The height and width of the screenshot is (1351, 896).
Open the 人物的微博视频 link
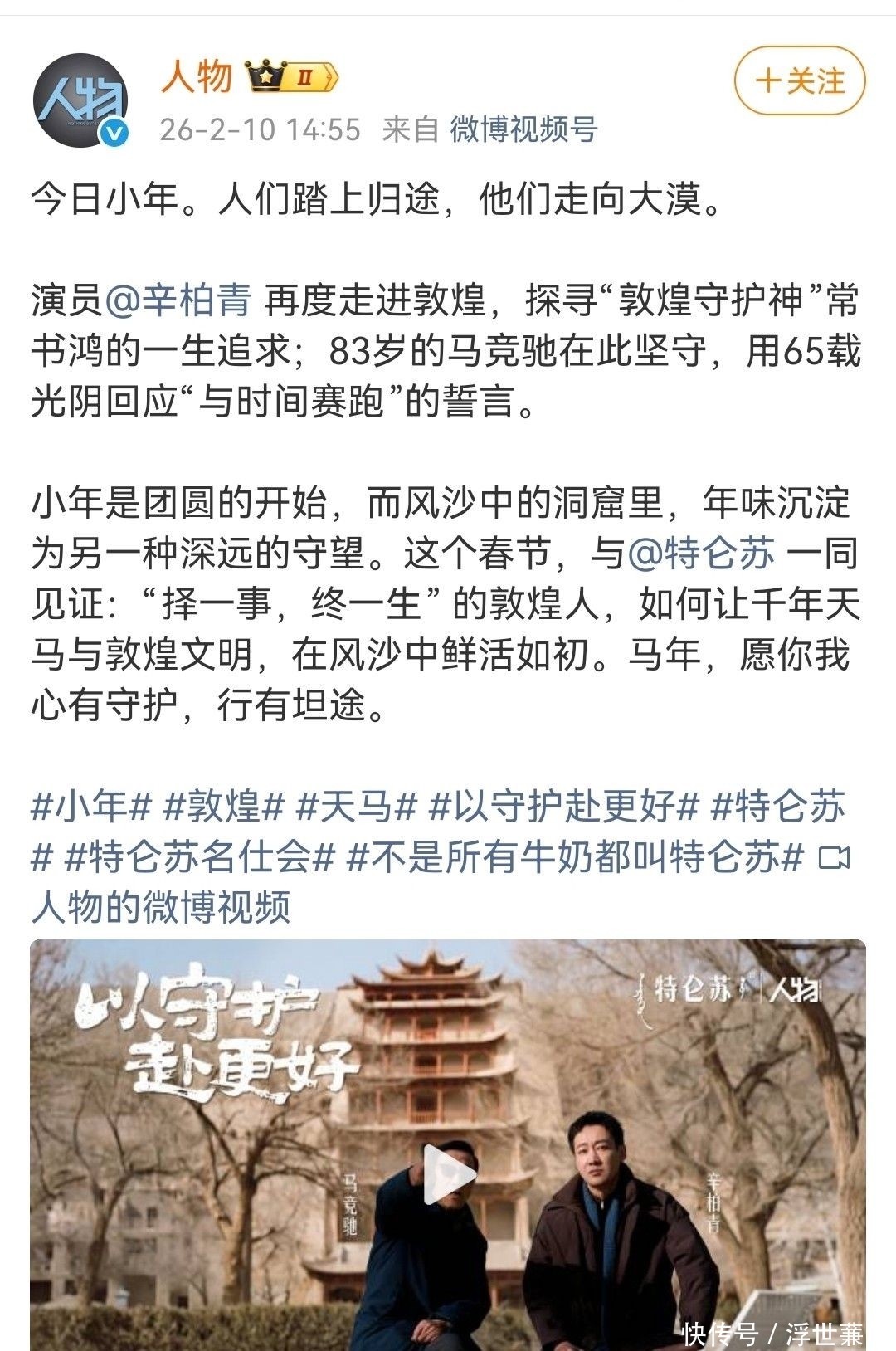161,907
